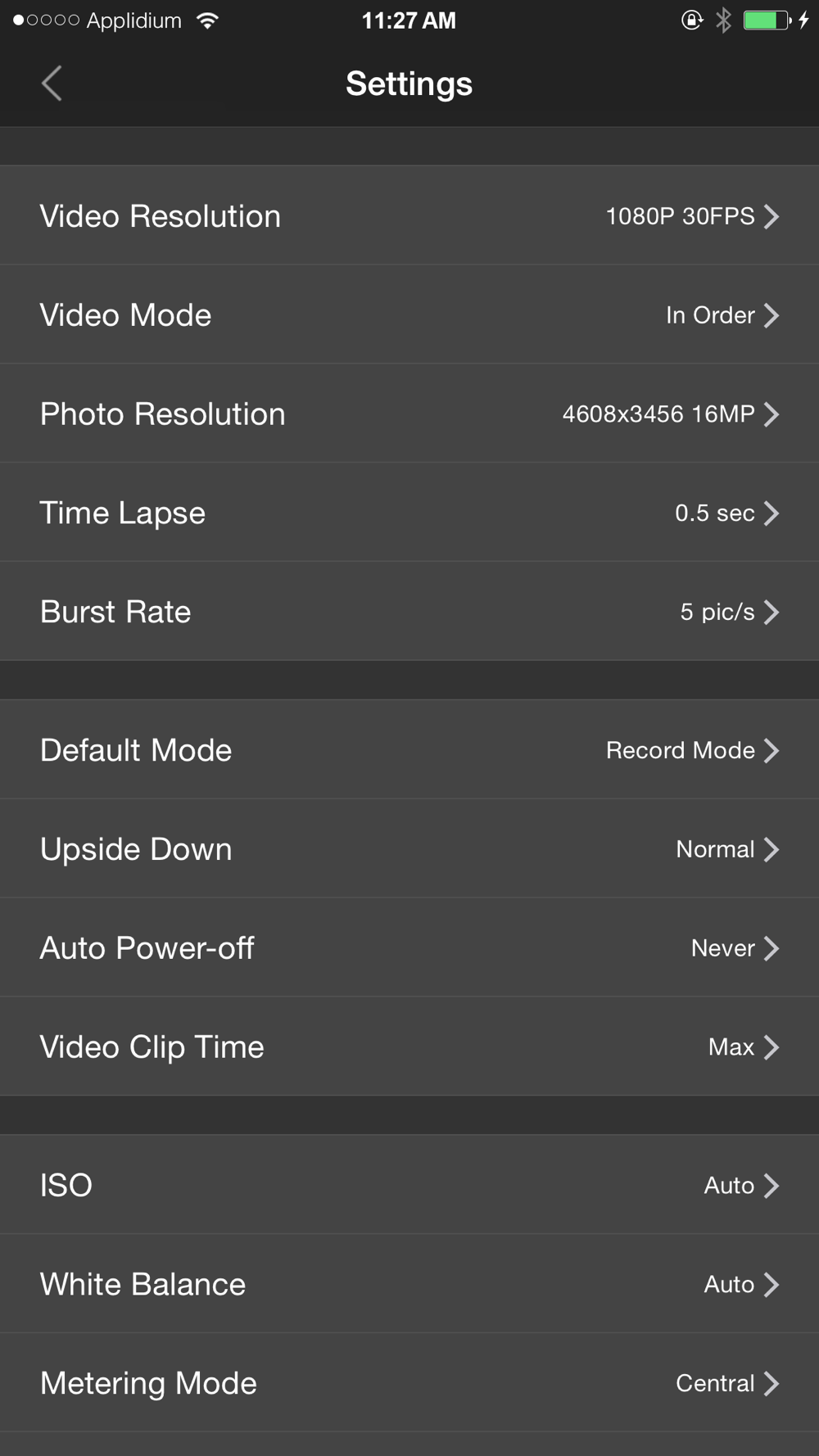The width and height of the screenshot is (819, 1456).
Task: Open Video Resolution setting
Action: (x=409, y=216)
